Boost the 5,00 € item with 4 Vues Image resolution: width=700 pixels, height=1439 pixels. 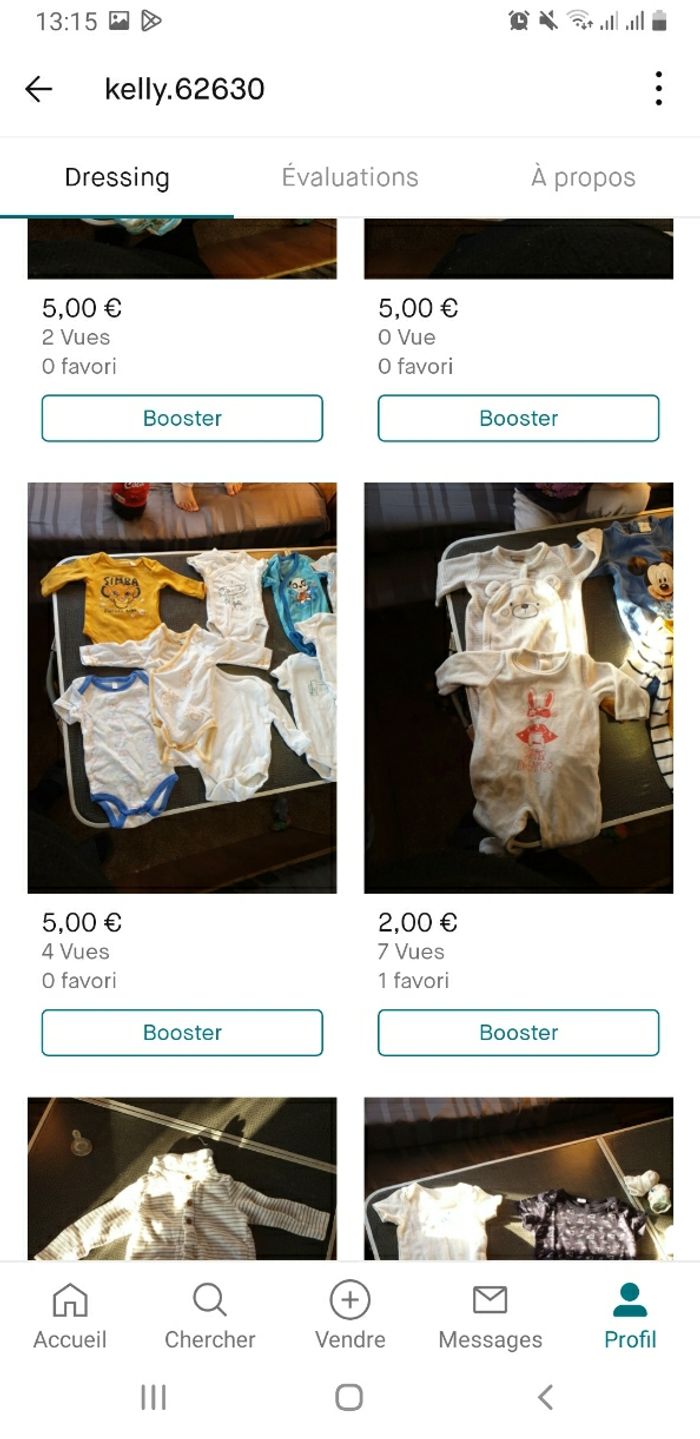tap(182, 1032)
